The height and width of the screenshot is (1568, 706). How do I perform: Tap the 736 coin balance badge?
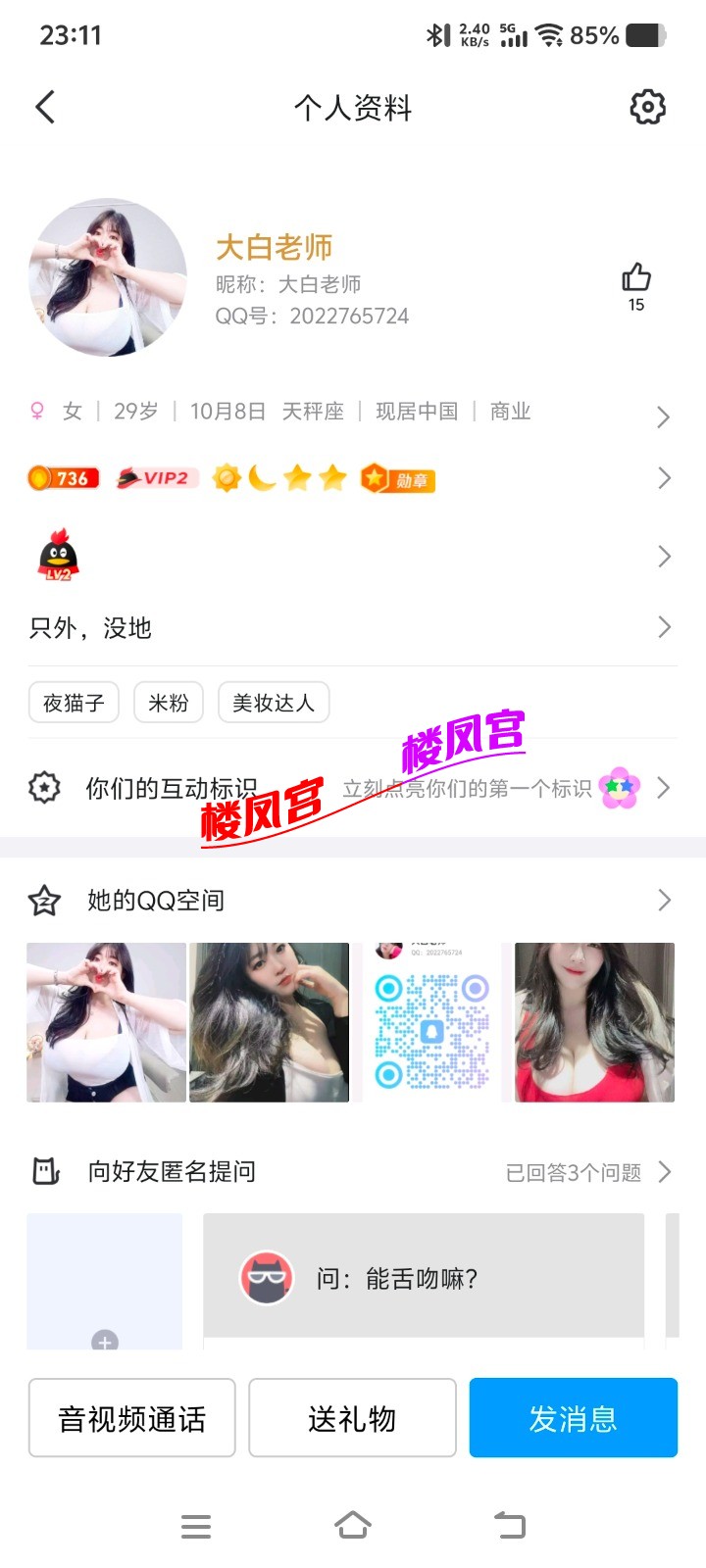[63, 478]
